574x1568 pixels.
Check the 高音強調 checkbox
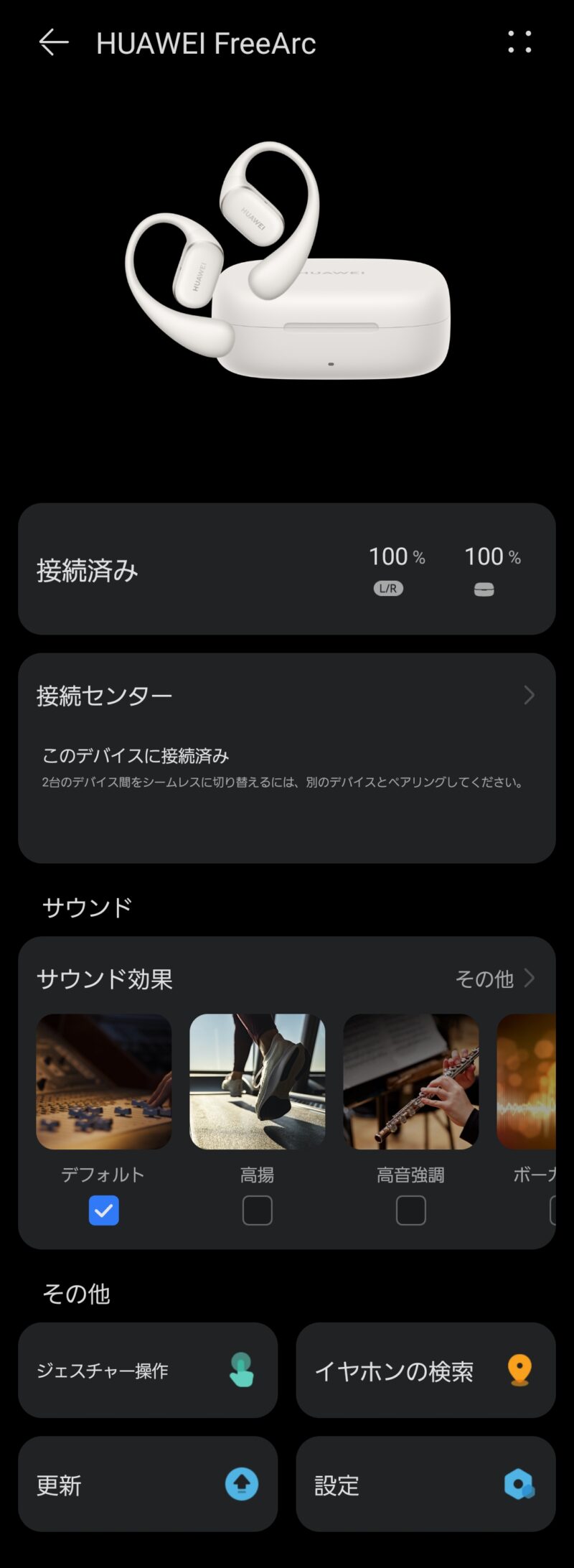(410, 1210)
